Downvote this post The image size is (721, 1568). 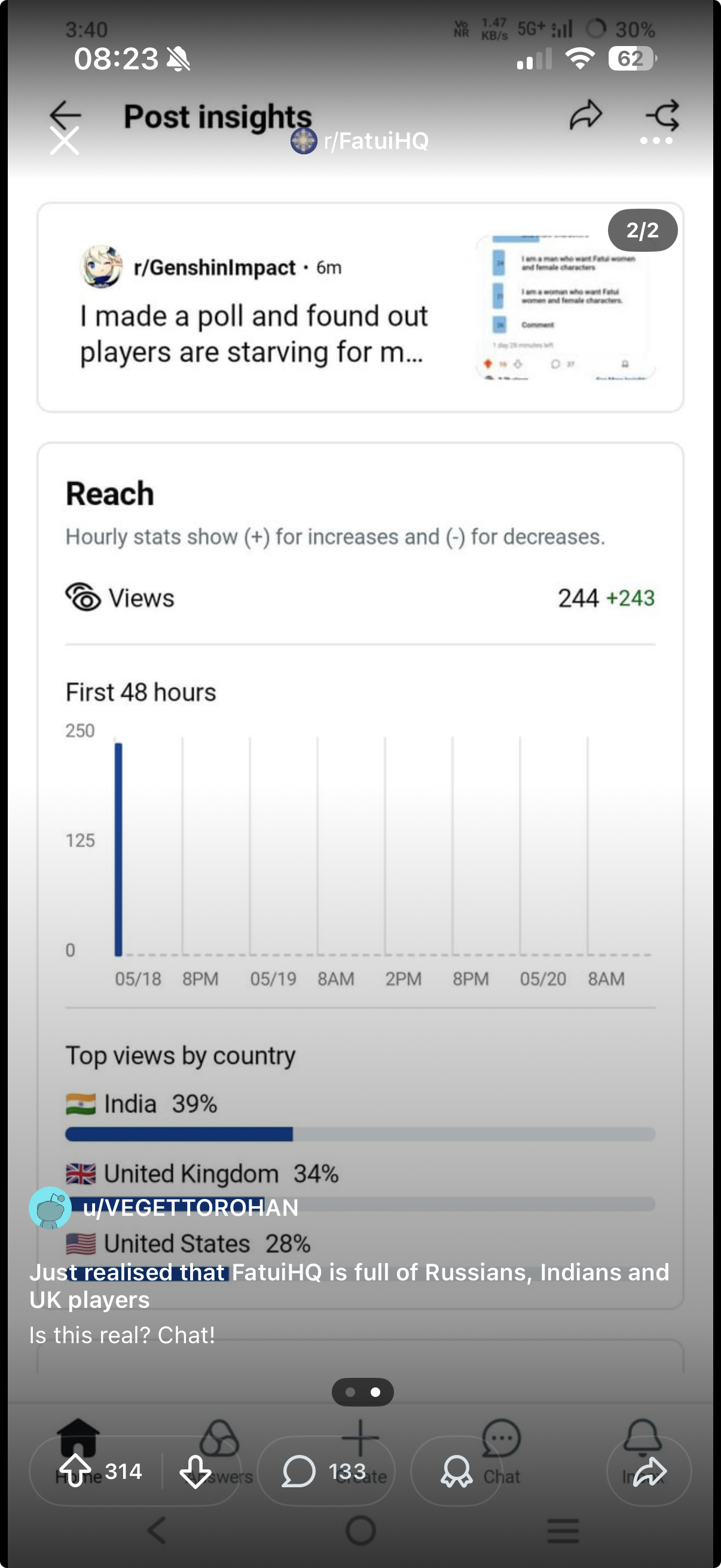tap(195, 1471)
